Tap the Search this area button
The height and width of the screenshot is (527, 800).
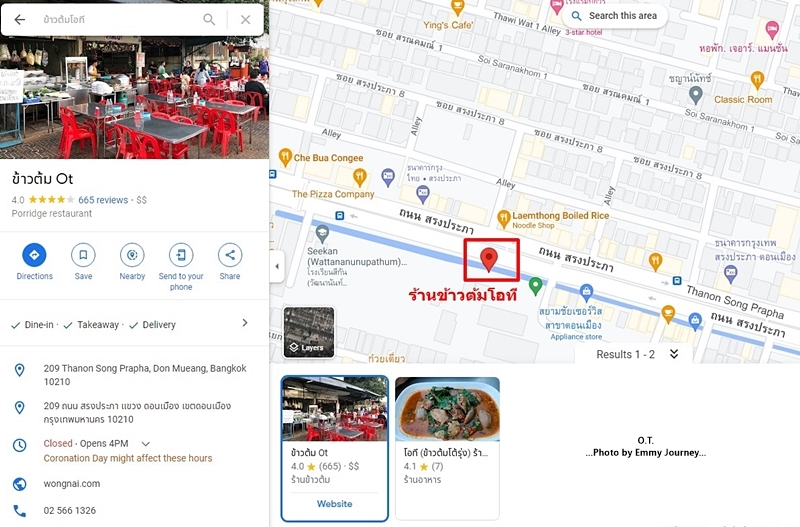point(614,16)
